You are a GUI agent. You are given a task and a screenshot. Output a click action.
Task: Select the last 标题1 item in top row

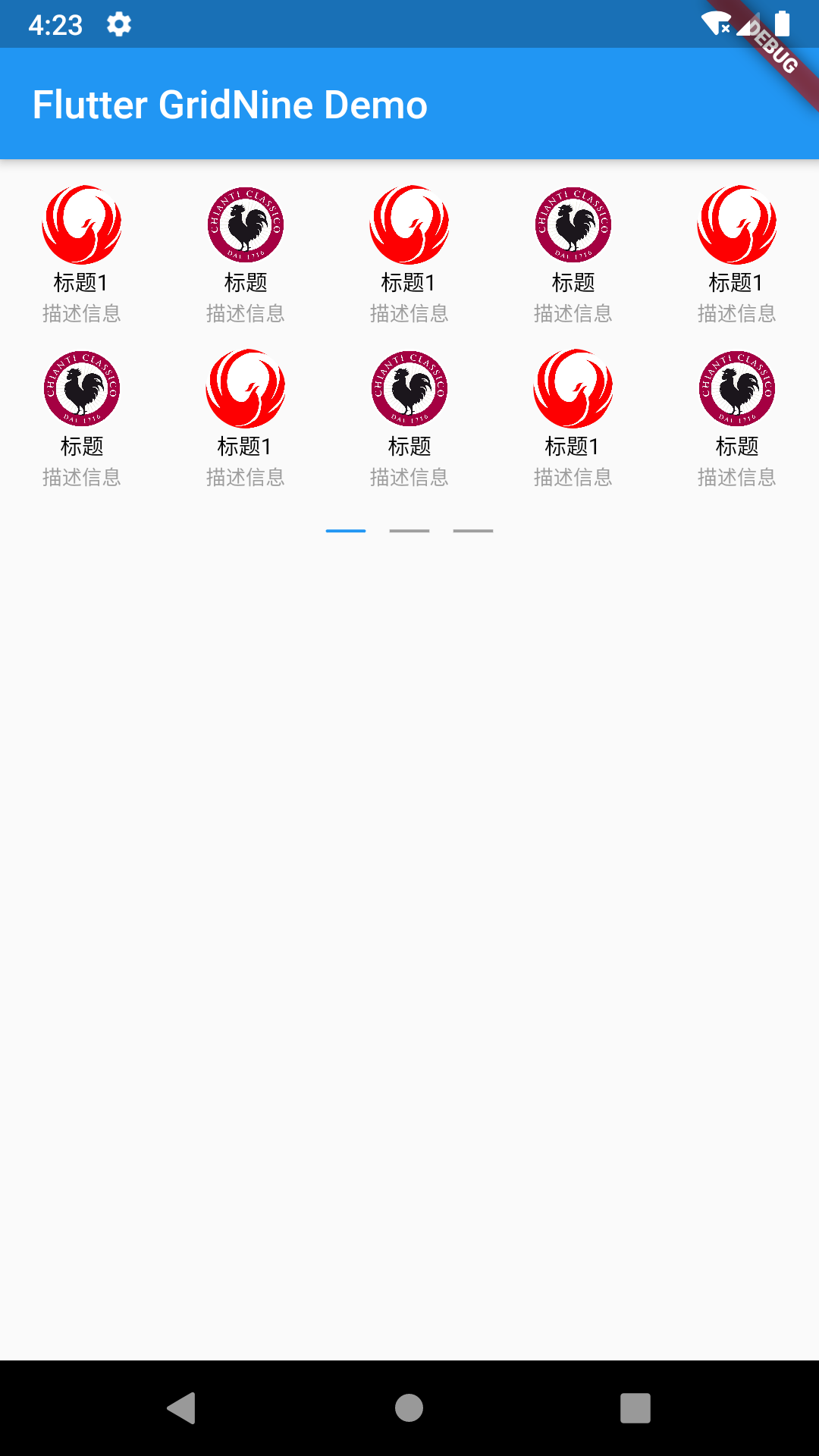point(737,255)
